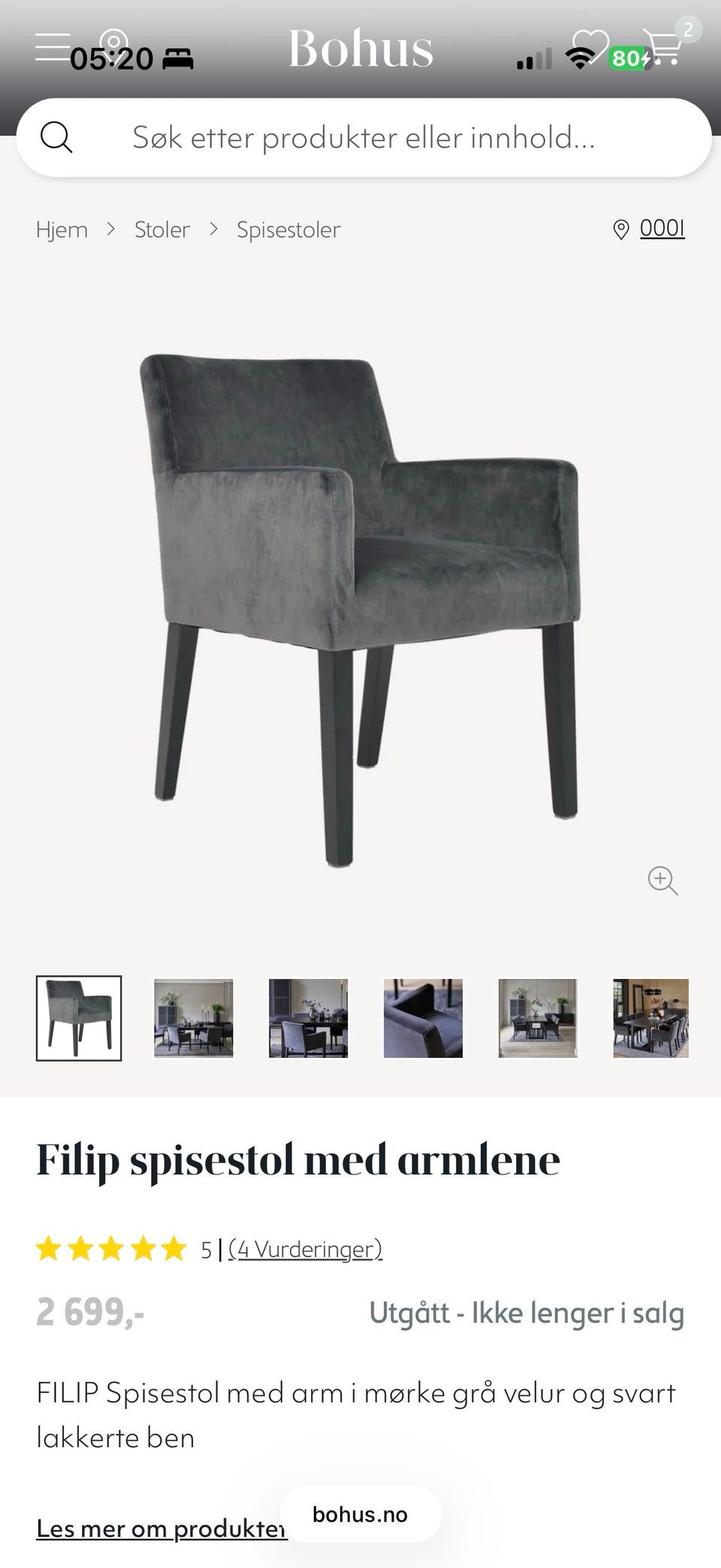Zoom in on the chair image

(x=662, y=880)
